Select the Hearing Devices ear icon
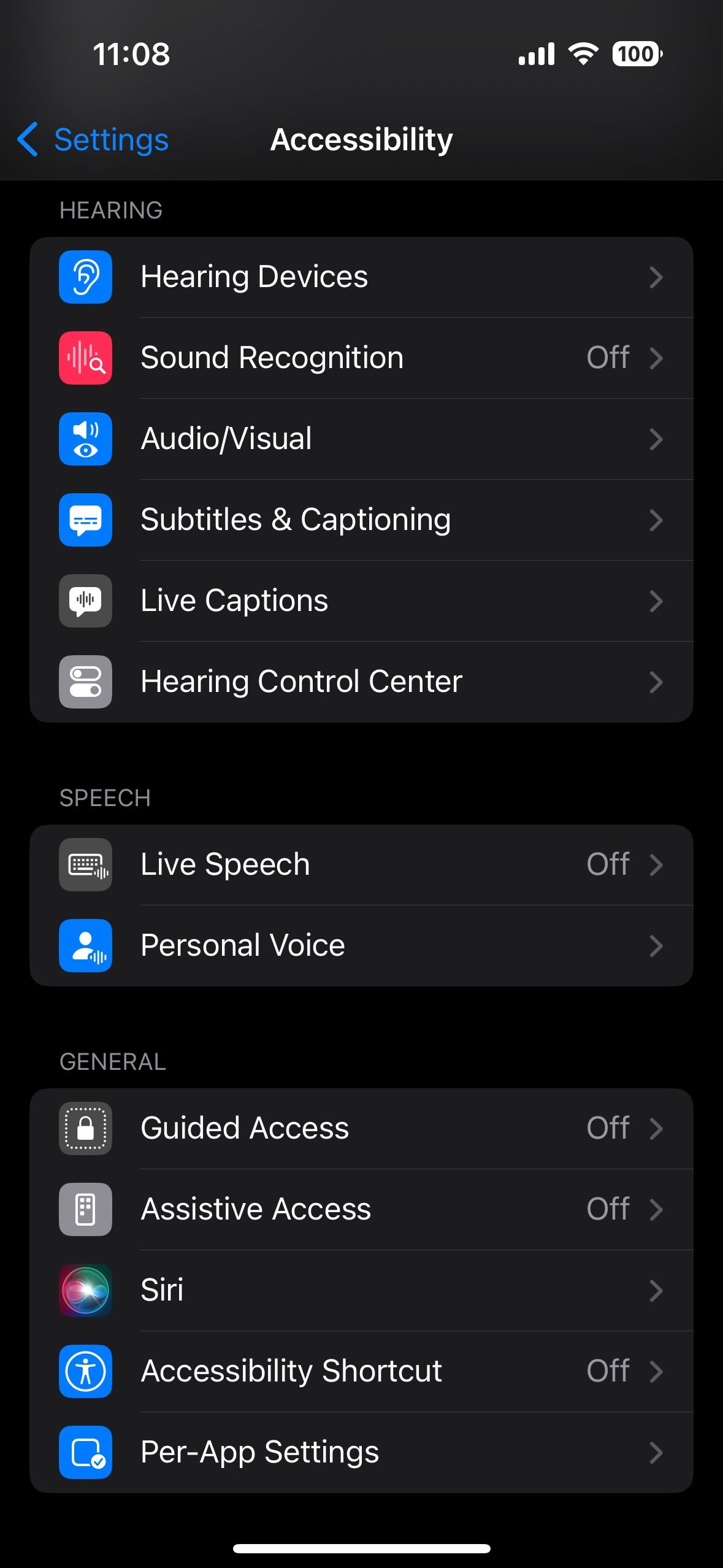This screenshot has height=1568, width=723. (85, 277)
